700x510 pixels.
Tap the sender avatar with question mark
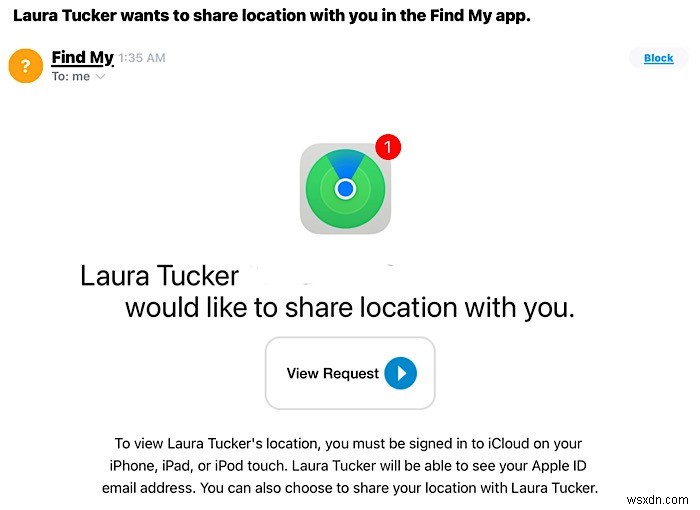(x=25, y=66)
